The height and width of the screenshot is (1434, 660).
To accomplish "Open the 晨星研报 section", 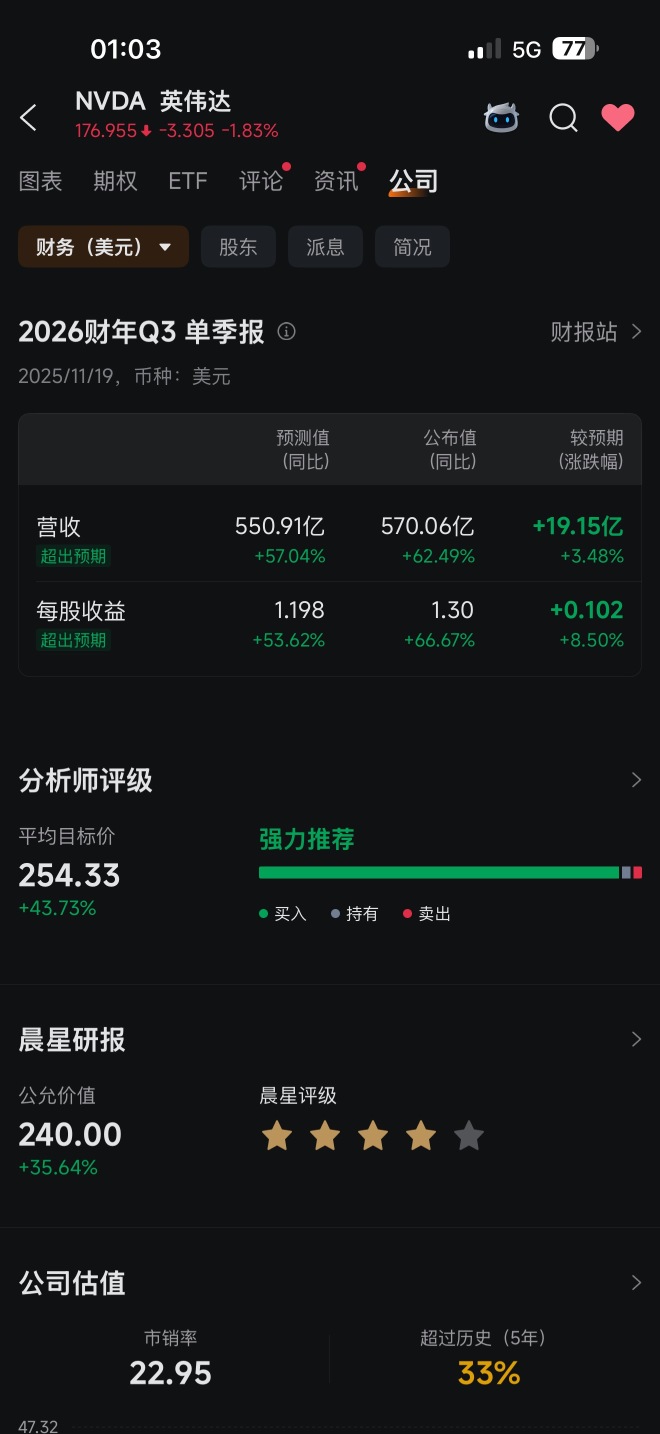I will 330,1040.
